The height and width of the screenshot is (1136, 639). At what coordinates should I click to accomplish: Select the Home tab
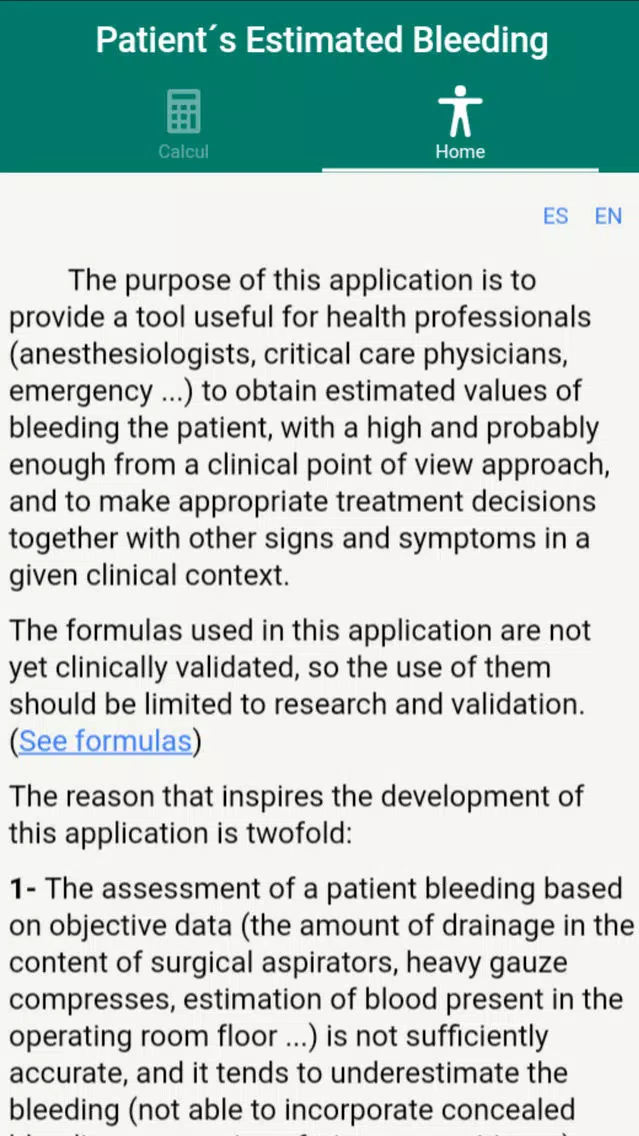[x=460, y=123]
